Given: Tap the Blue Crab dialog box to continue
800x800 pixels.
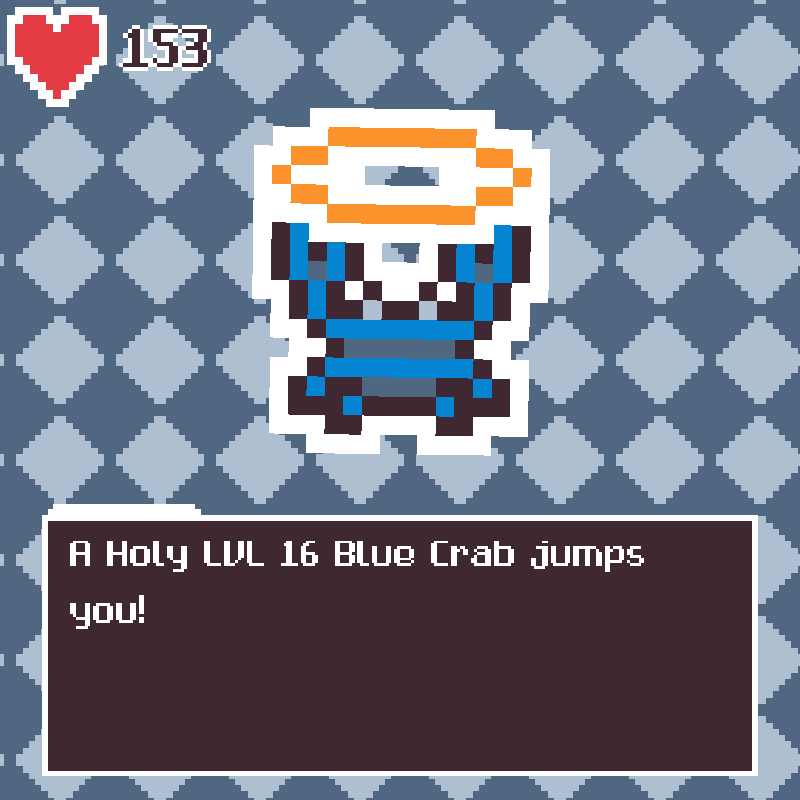Looking at the screenshot, I should click(400, 645).
